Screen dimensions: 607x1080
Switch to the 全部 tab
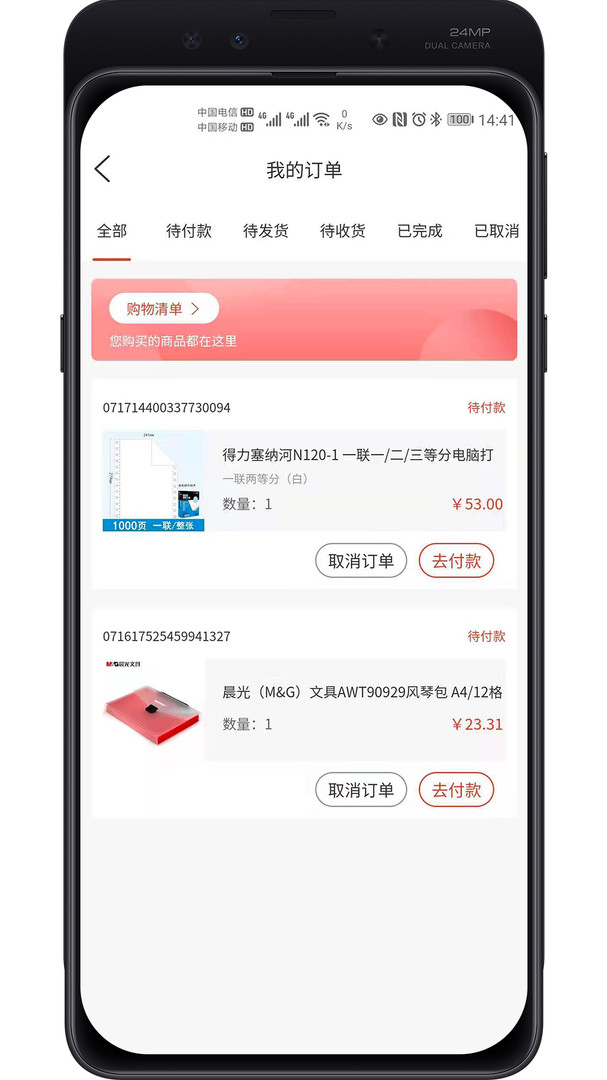pyautogui.click(x=112, y=231)
